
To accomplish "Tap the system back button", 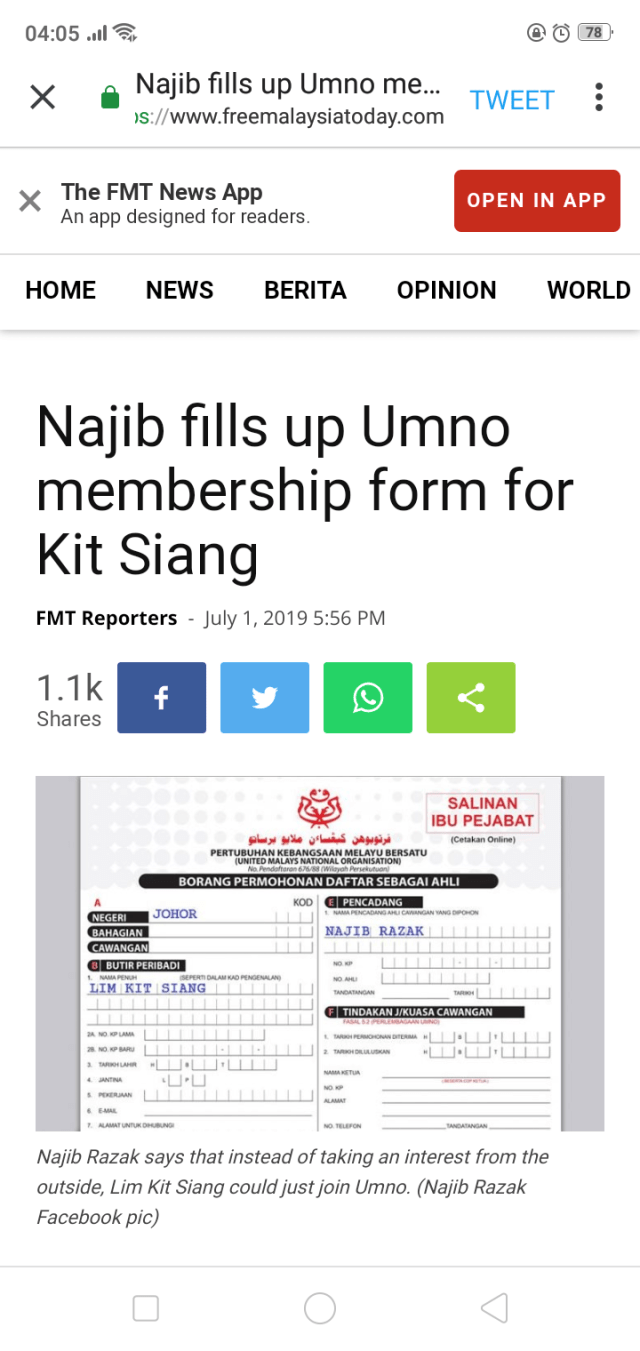I will [494, 1308].
